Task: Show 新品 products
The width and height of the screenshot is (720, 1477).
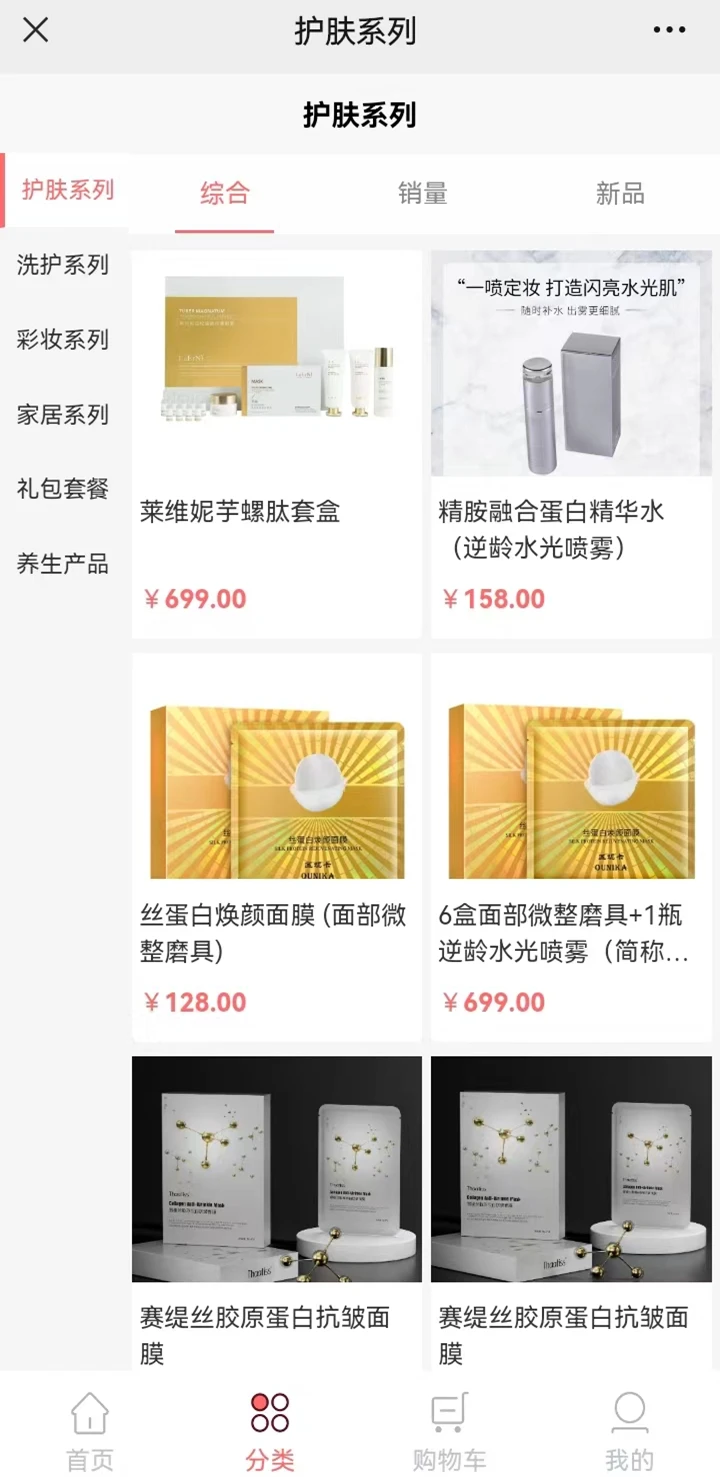Action: coord(620,194)
